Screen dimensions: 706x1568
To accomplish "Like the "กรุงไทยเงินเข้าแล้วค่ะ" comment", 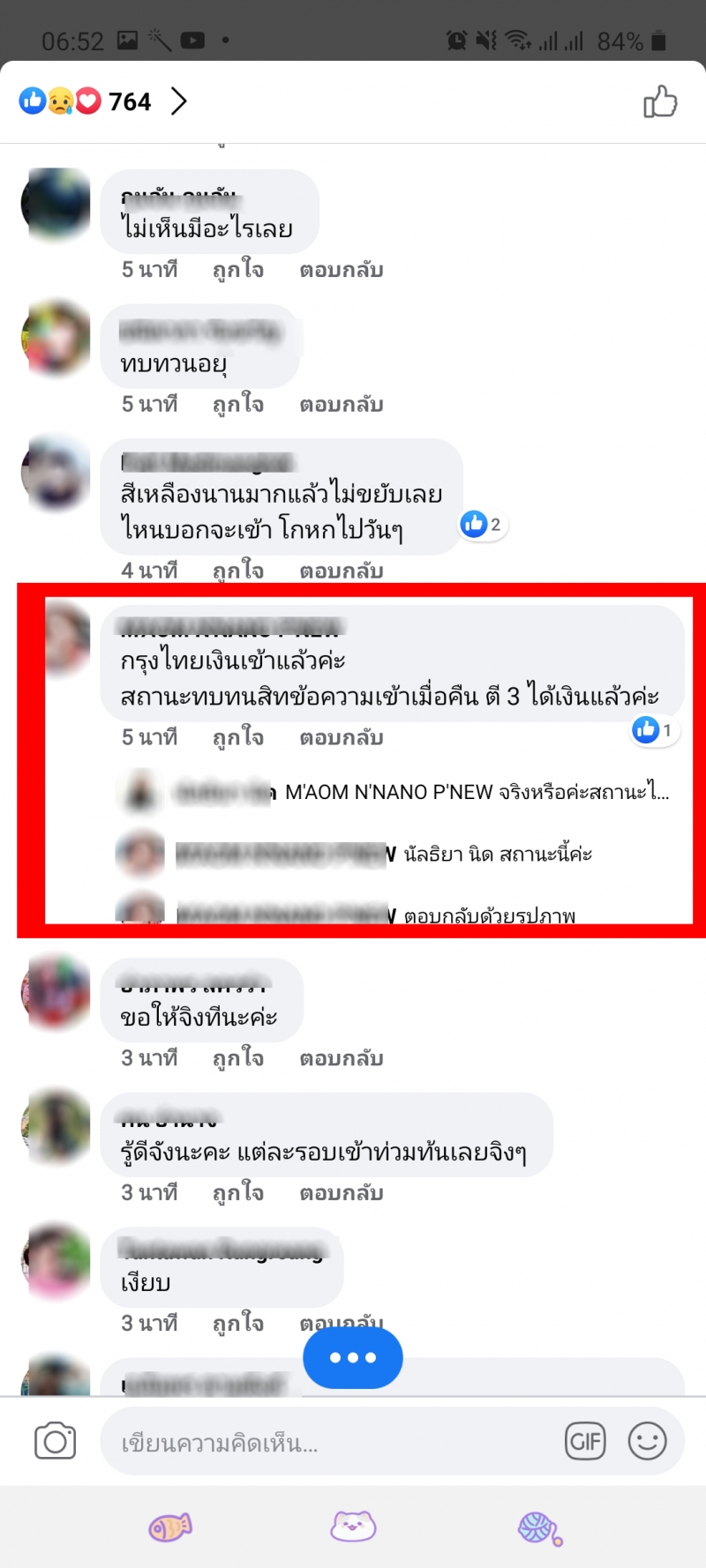I will coord(237,737).
